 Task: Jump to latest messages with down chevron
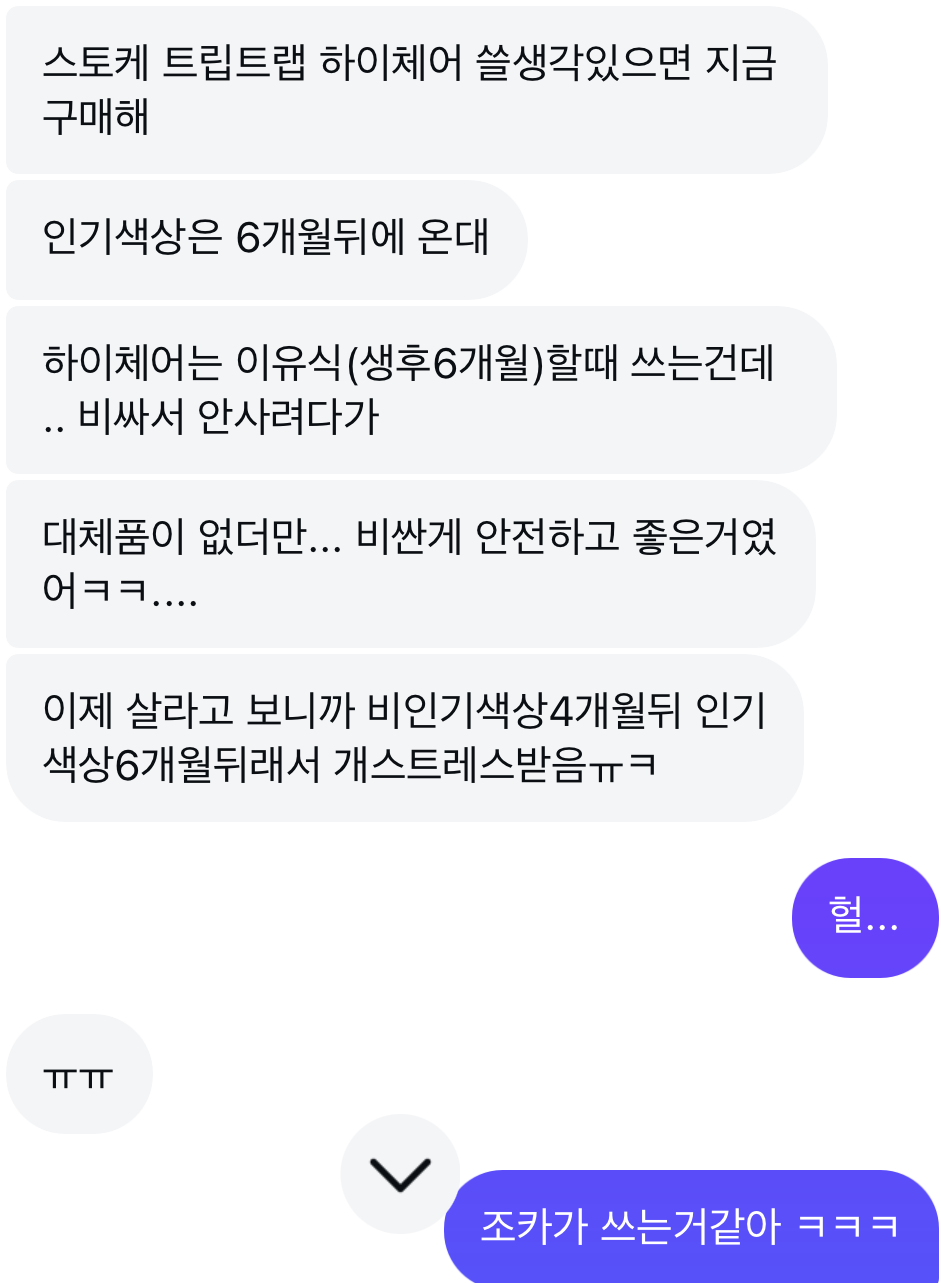point(400,1174)
